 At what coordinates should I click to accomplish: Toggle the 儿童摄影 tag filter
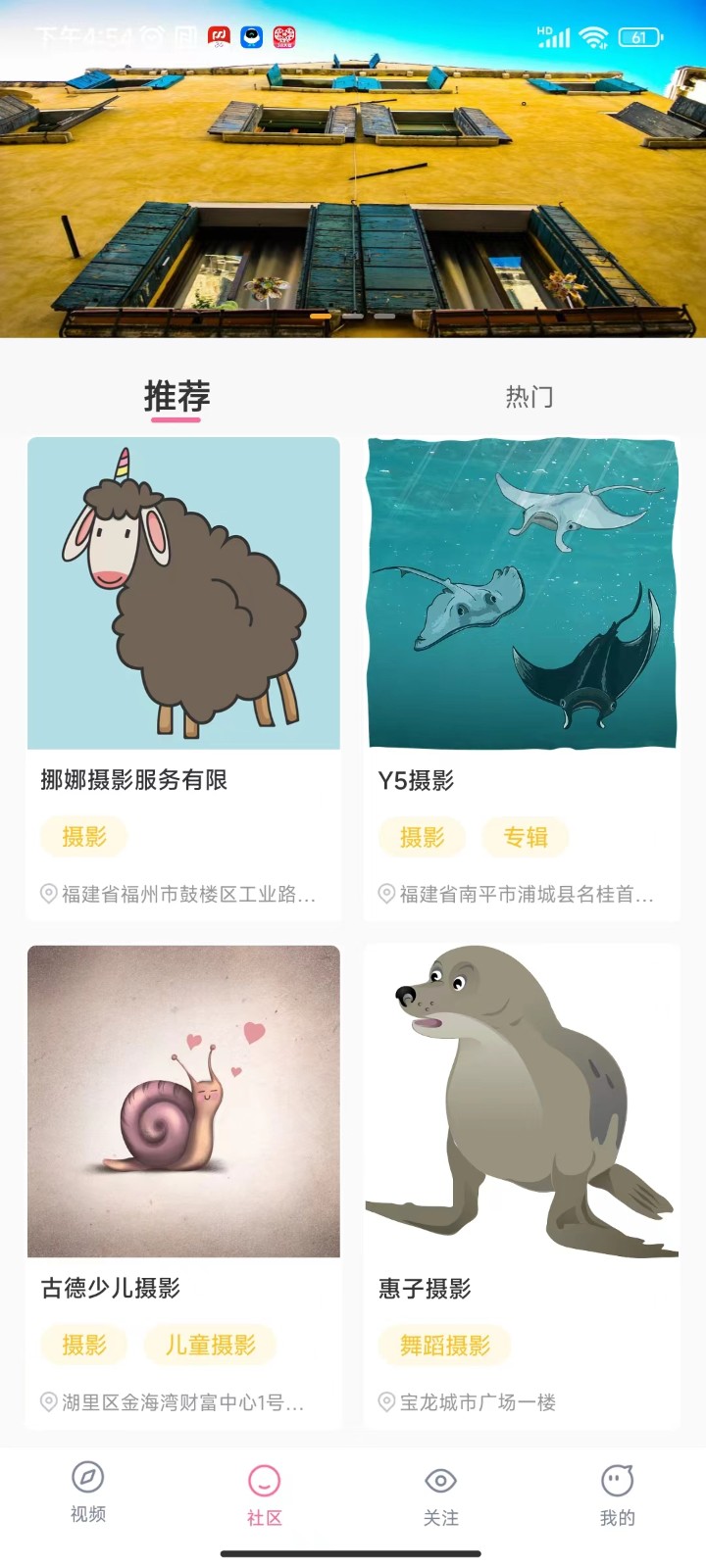pyautogui.click(x=210, y=1345)
